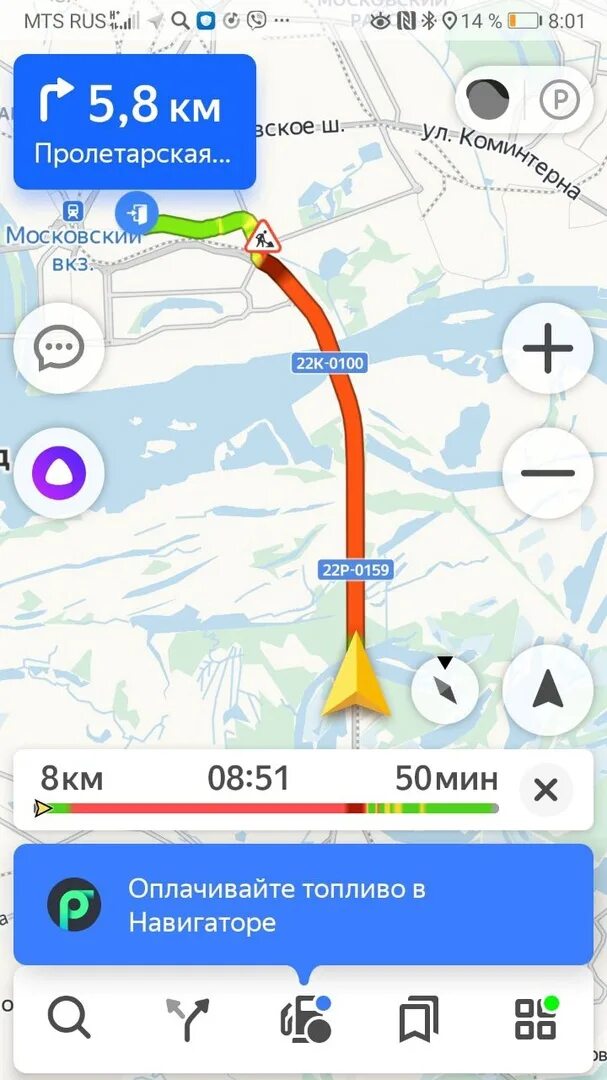The height and width of the screenshot is (1080, 607).
Task: Tap the 5,8 км Пролетарская maneuver card
Action: (x=134, y=121)
